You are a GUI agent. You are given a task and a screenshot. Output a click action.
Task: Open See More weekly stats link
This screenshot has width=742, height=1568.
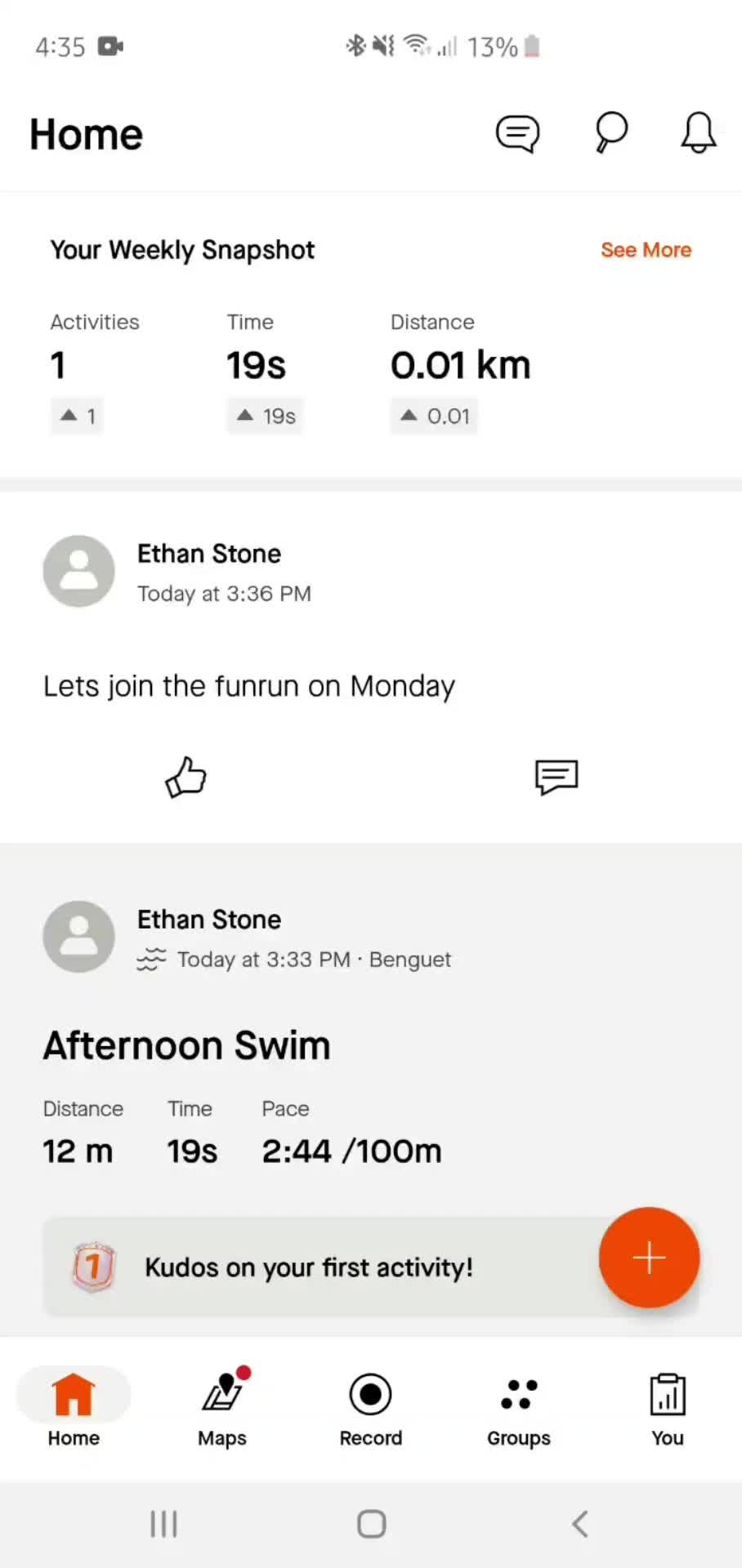point(646,250)
